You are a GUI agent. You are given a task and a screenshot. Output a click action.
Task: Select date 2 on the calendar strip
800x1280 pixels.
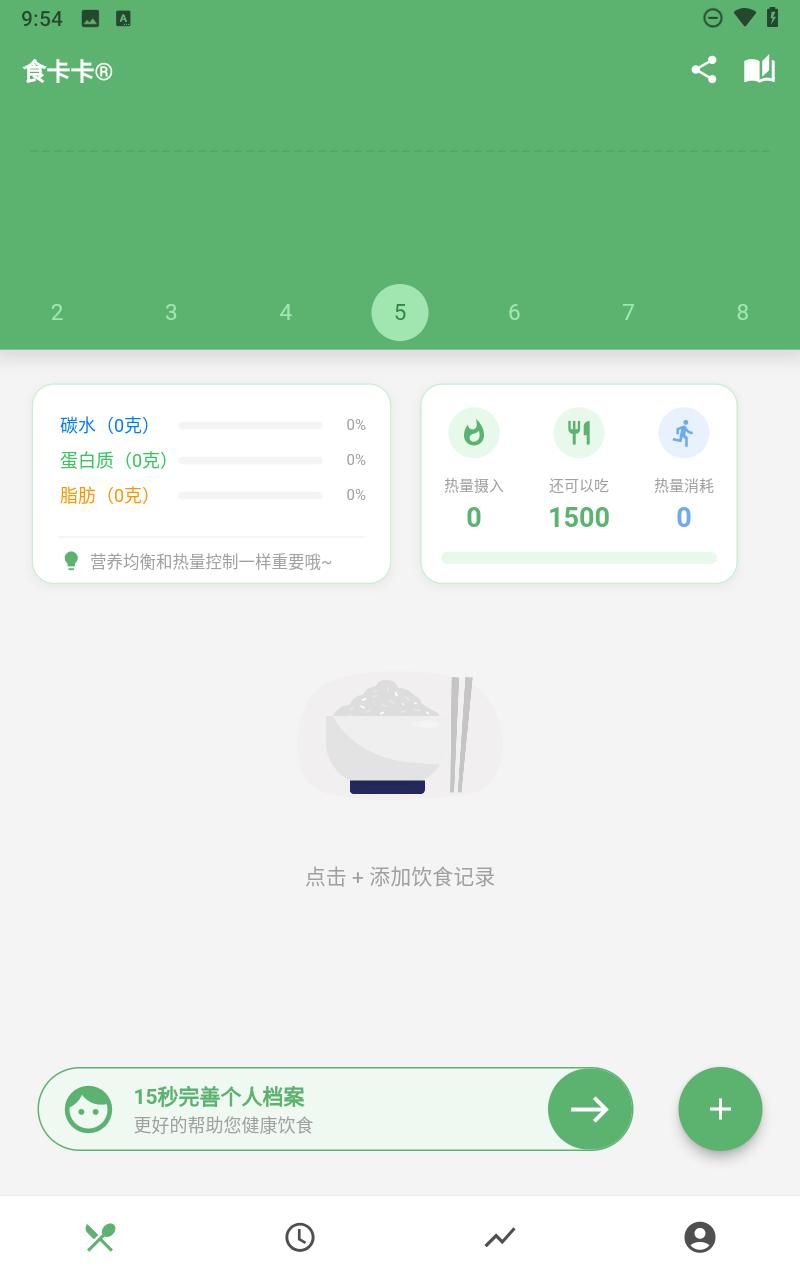(x=56, y=312)
